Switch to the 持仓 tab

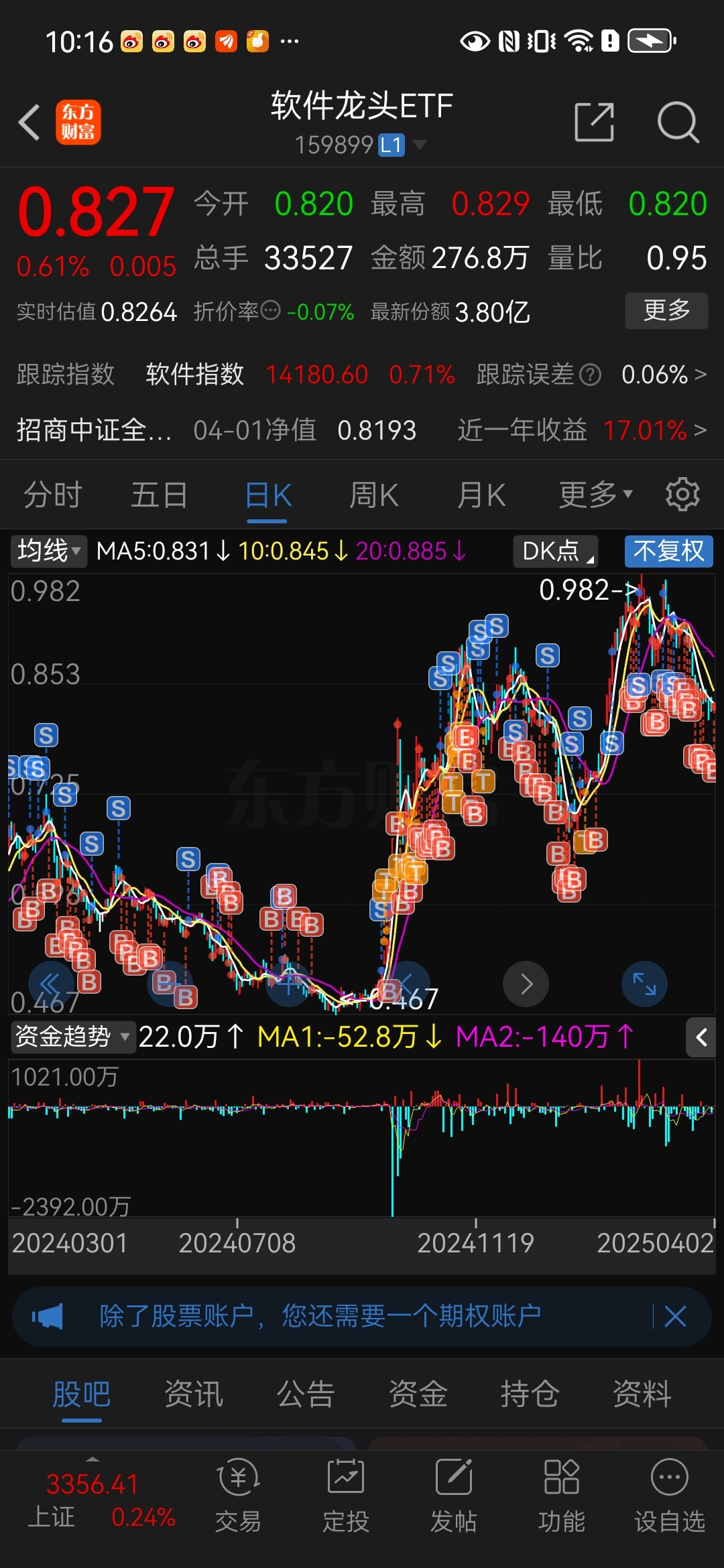coord(530,1394)
